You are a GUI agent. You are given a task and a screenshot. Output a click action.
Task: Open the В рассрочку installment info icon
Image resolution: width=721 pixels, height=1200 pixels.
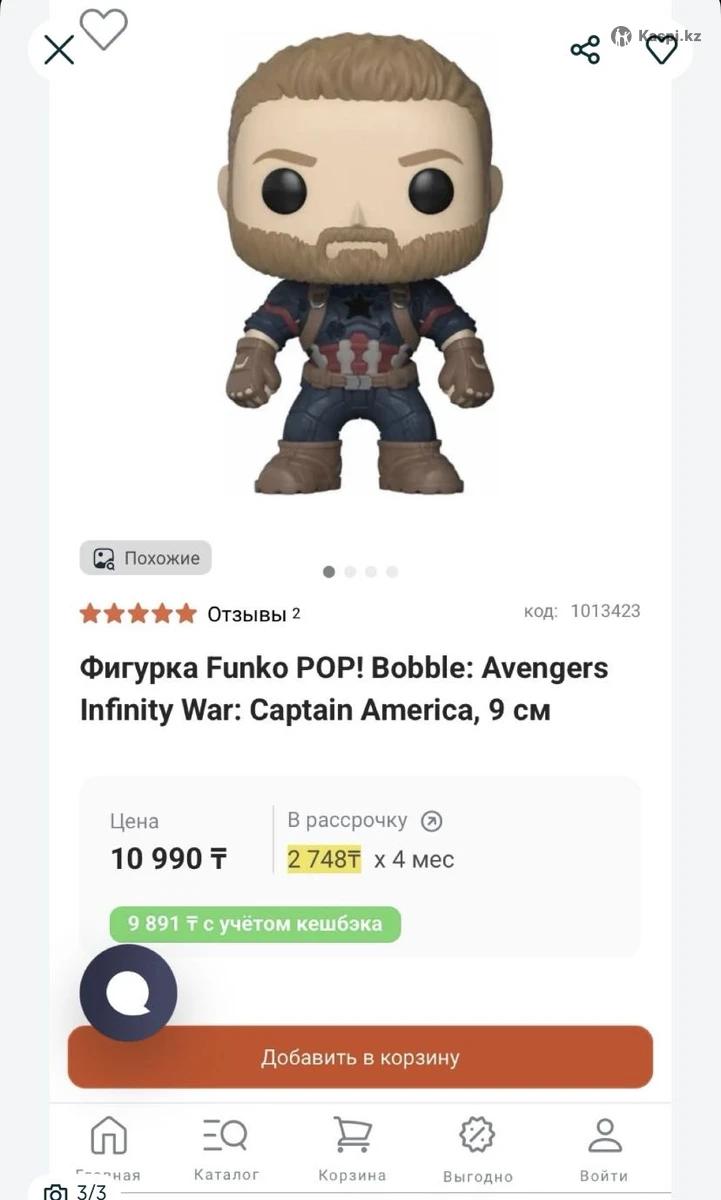431,821
